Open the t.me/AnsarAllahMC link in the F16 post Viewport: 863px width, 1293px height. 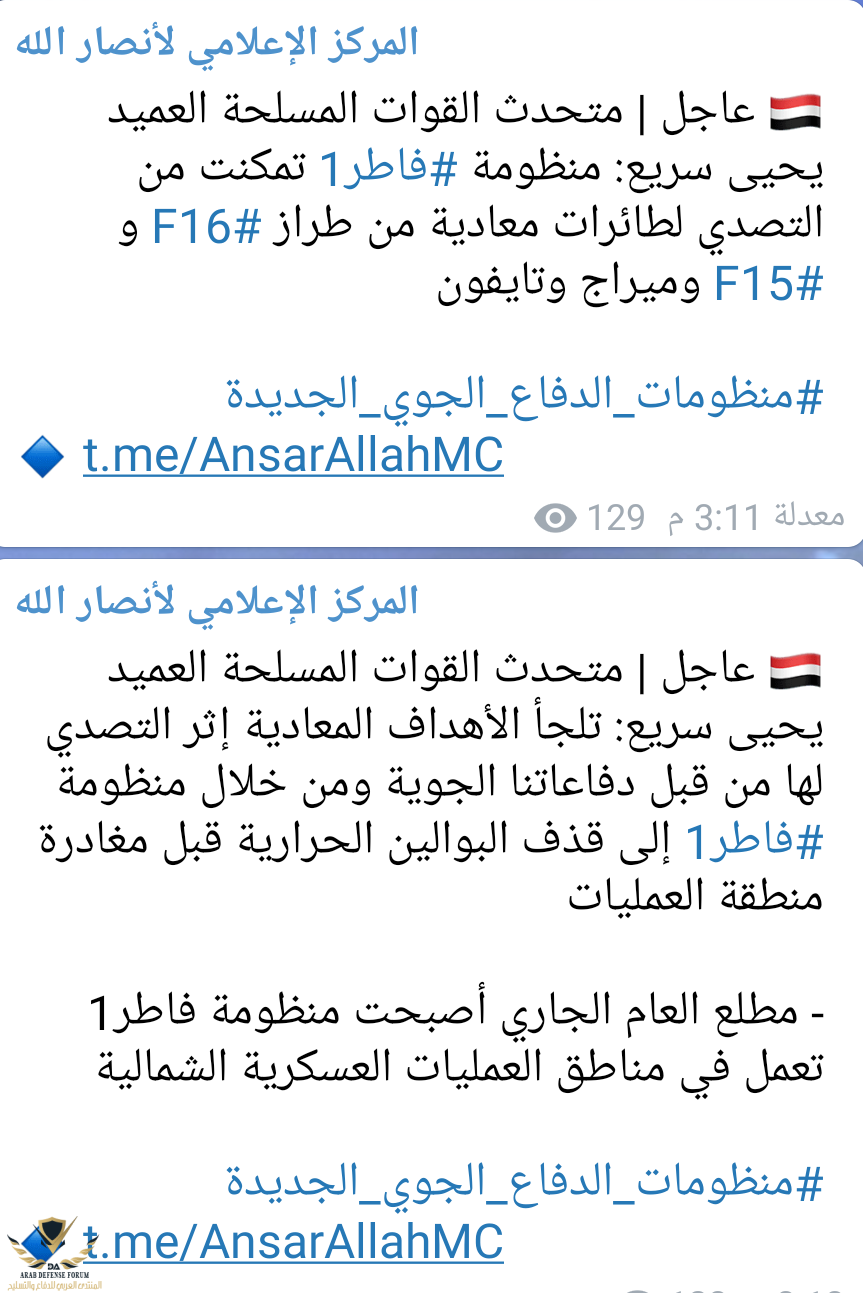pyautogui.click(x=292, y=456)
